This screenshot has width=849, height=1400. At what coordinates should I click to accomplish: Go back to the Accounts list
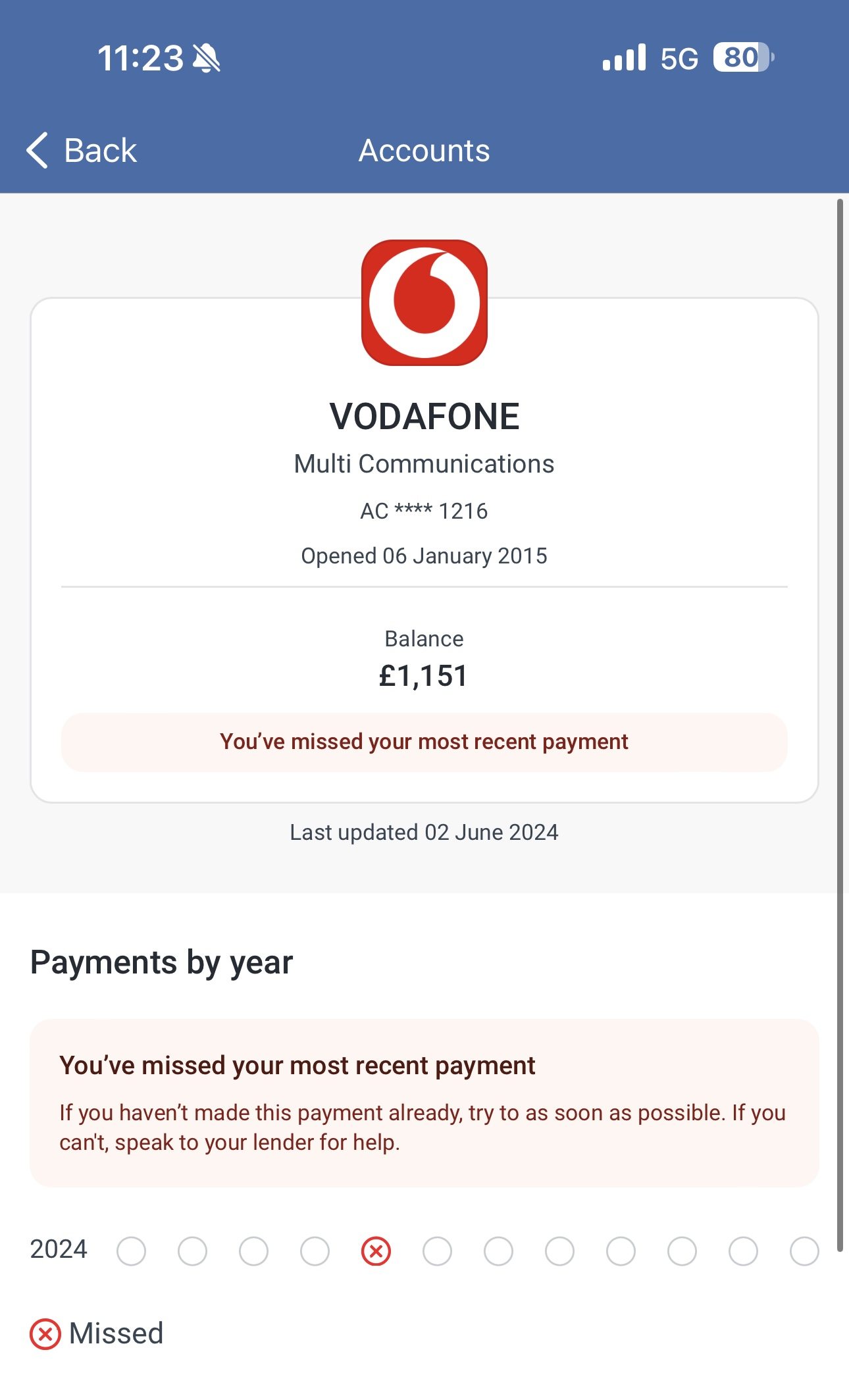click(x=81, y=150)
